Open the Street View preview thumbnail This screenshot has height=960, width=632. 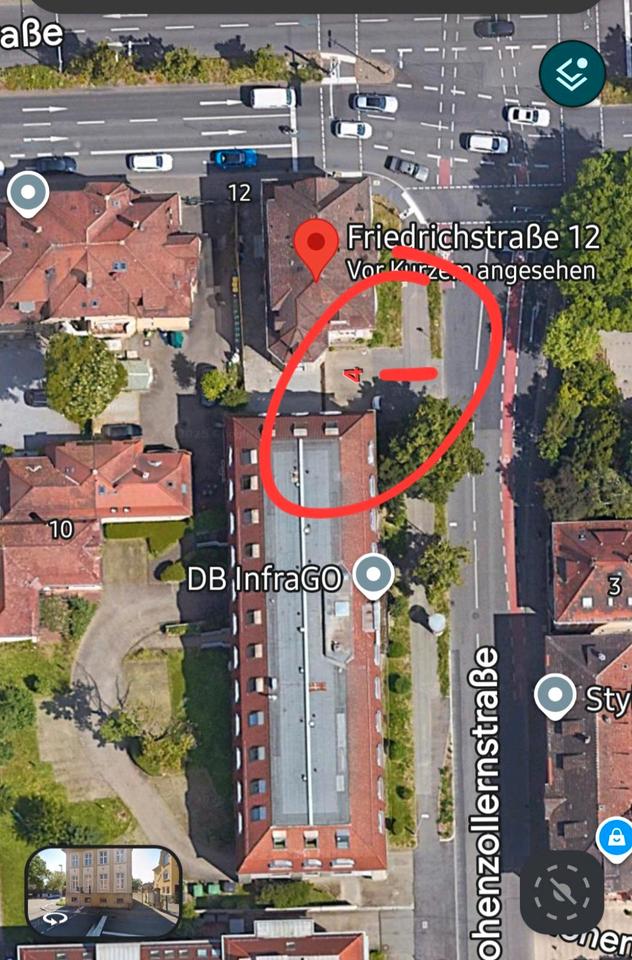[x=104, y=892]
